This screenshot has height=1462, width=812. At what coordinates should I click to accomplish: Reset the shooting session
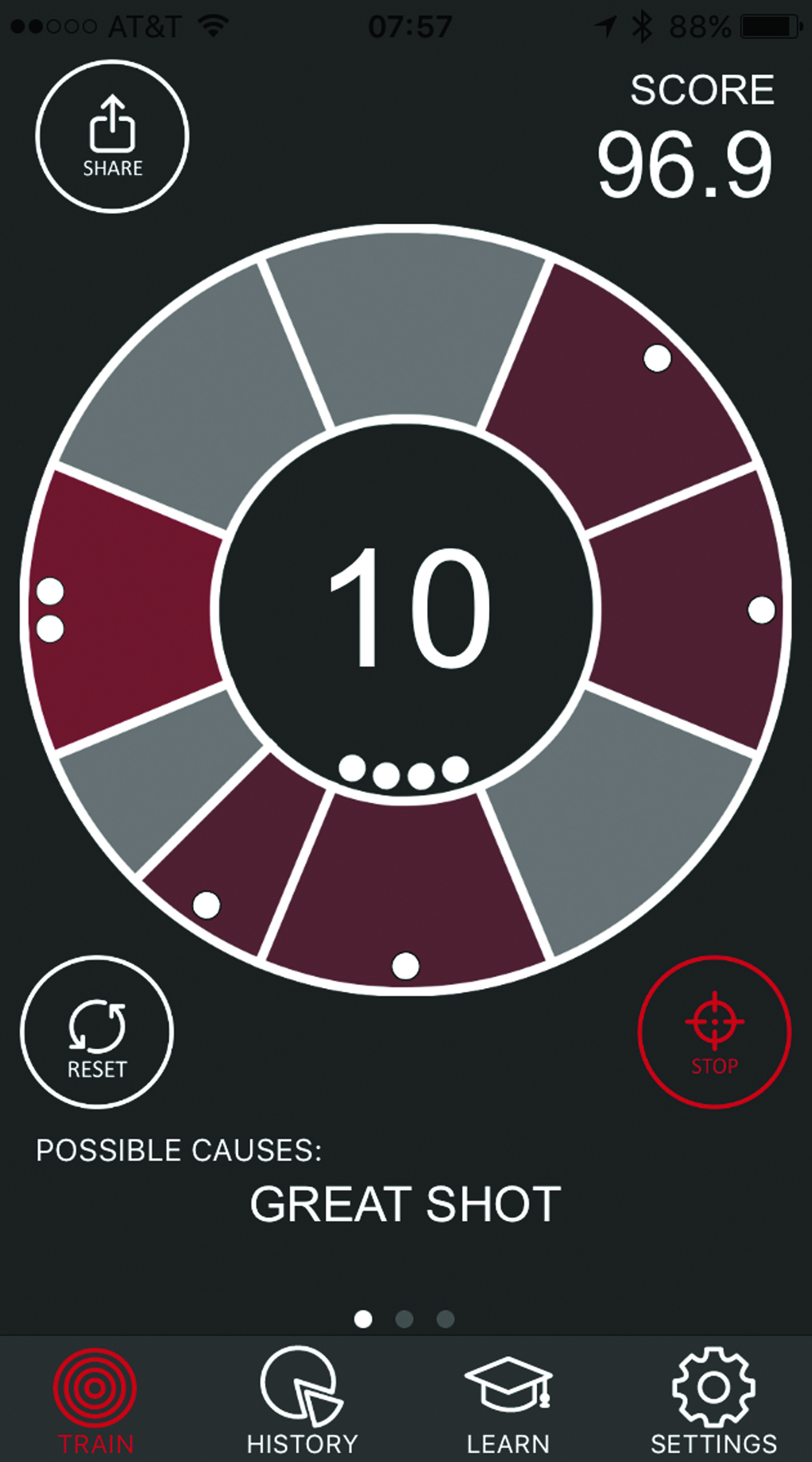point(97,1032)
